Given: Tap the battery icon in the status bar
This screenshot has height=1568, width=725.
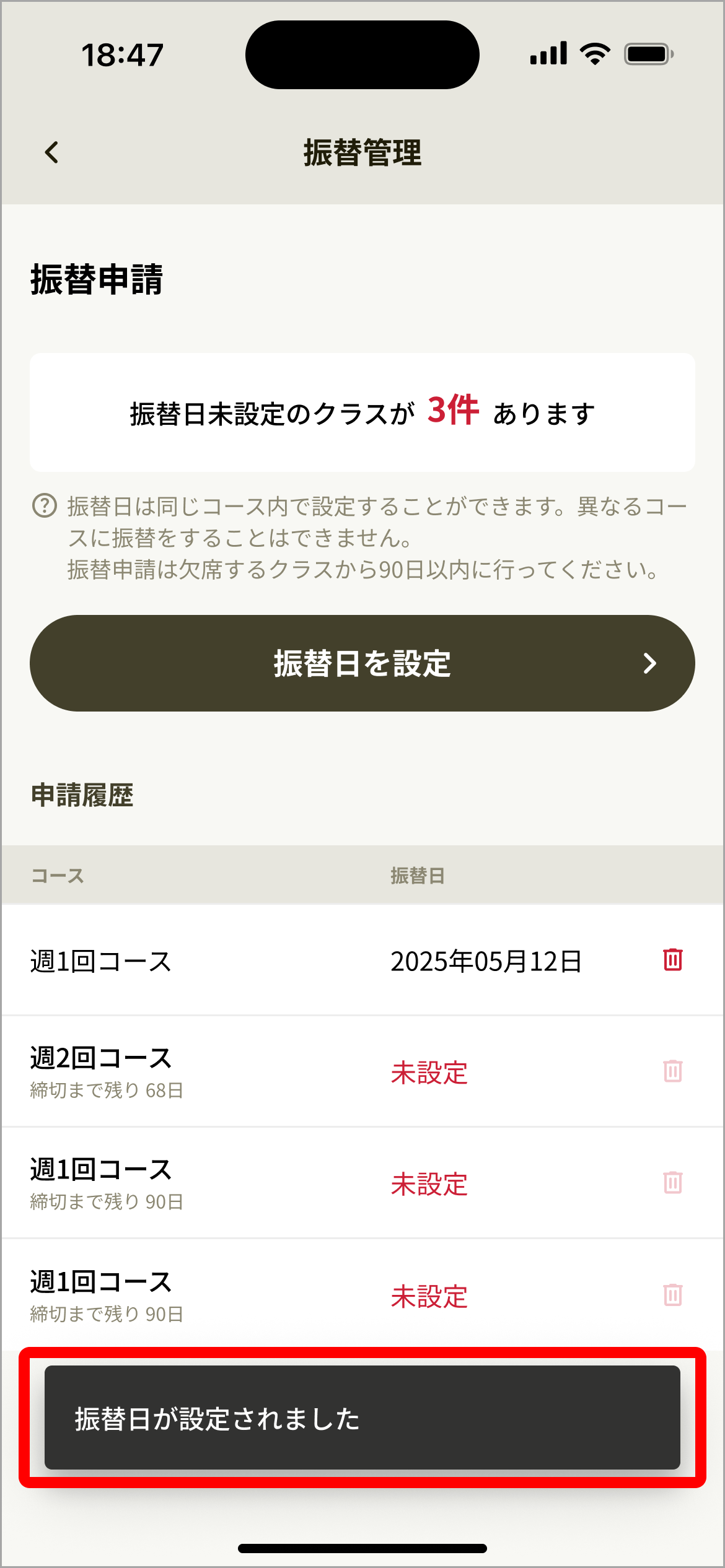Looking at the screenshot, I should point(649,54).
